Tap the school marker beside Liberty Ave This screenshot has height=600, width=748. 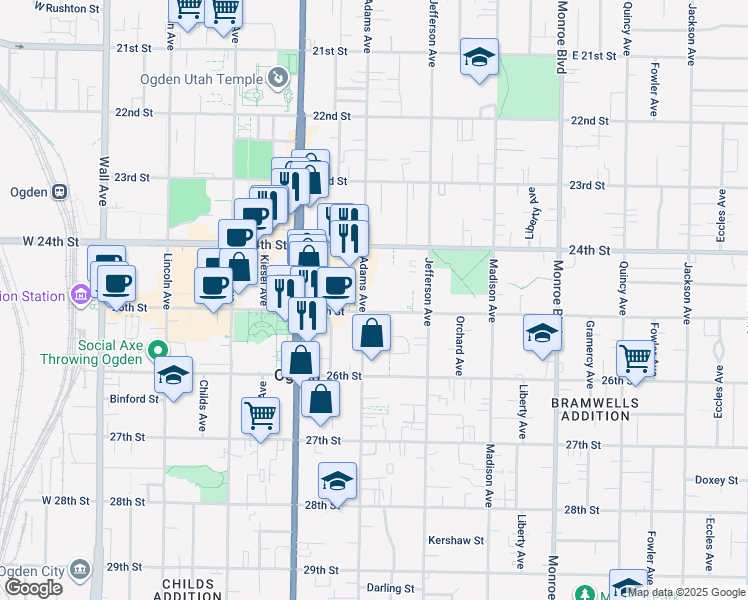pyautogui.click(x=542, y=333)
